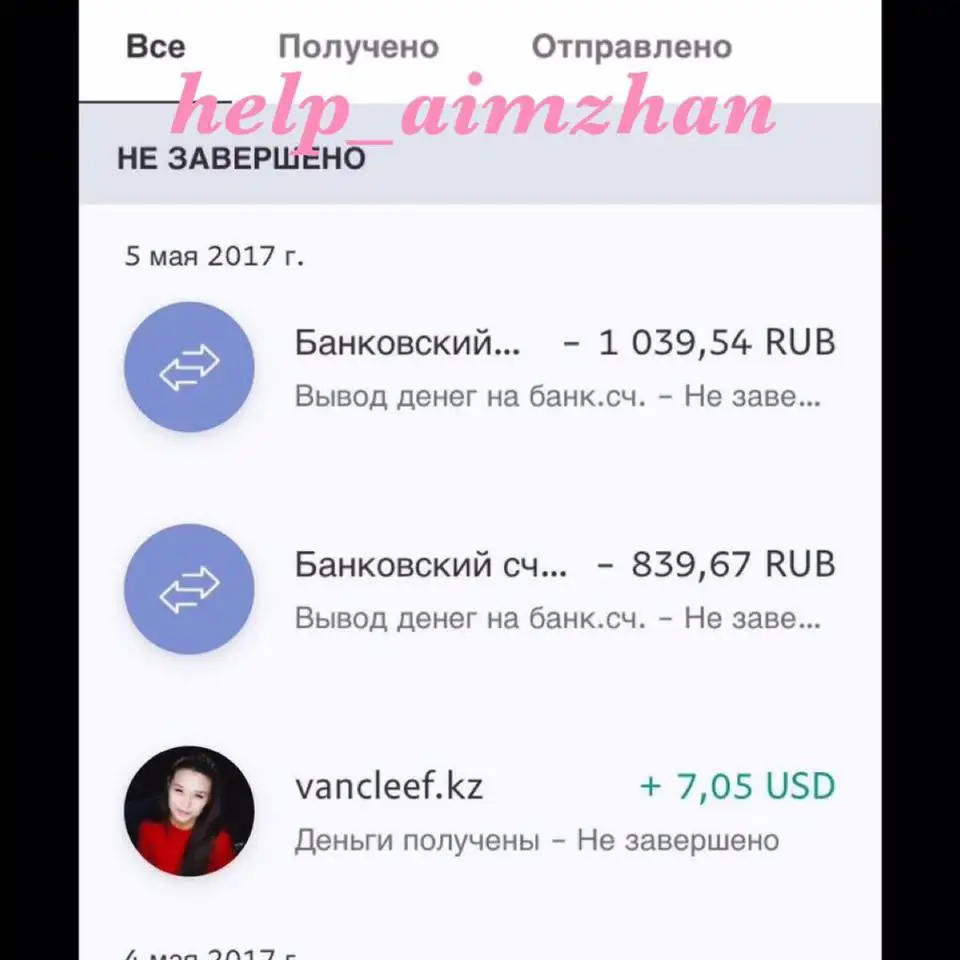Image resolution: width=960 pixels, height=960 pixels.
Task: Switch to the Получено tab
Action: pyautogui.click(x=358, y=47)
